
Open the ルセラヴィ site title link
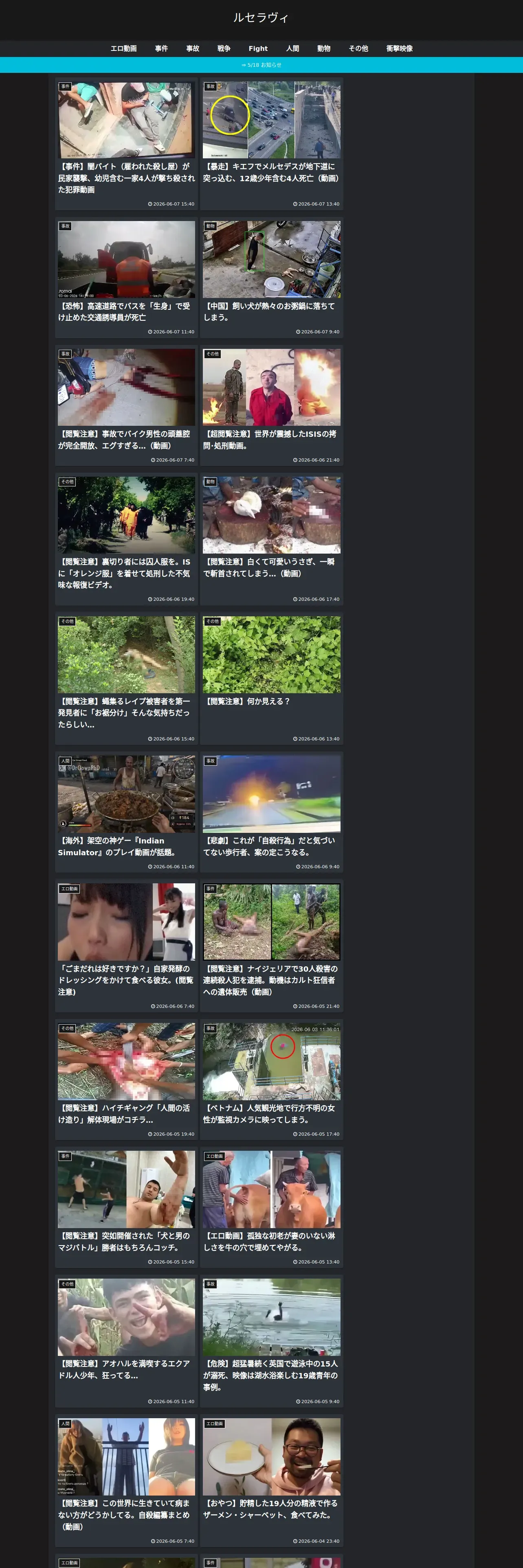tap(261, 18)
